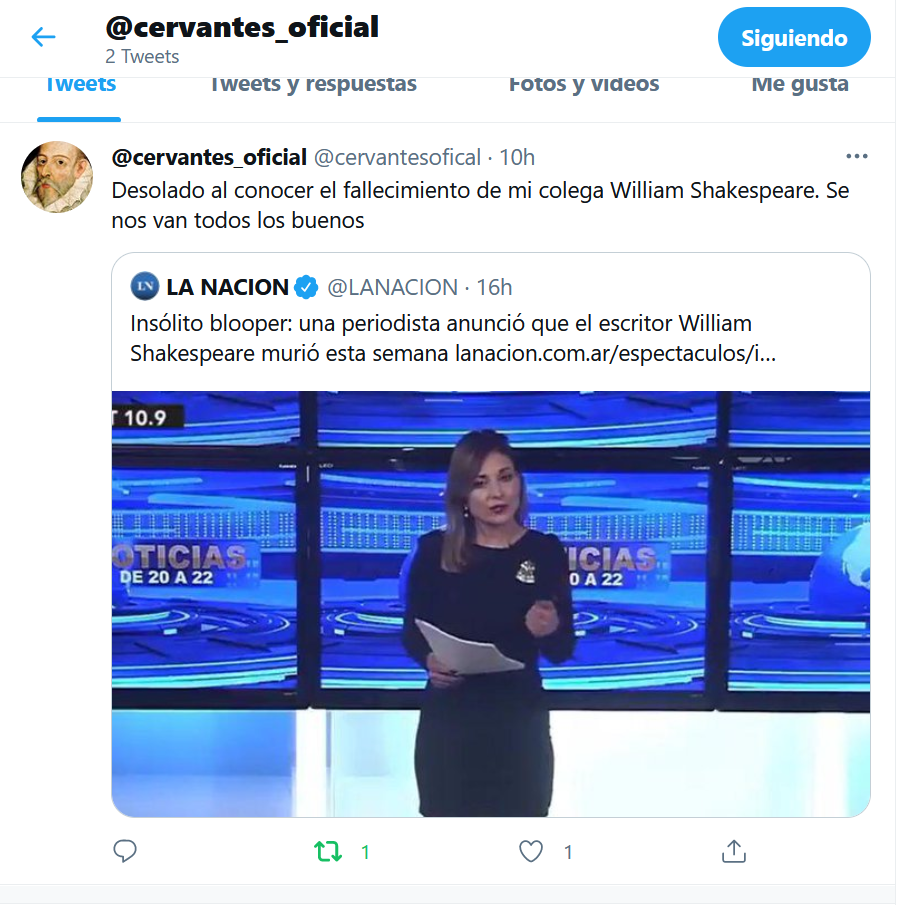
Task: Like the tweet about Shakespeare
Action: (531, 851)
